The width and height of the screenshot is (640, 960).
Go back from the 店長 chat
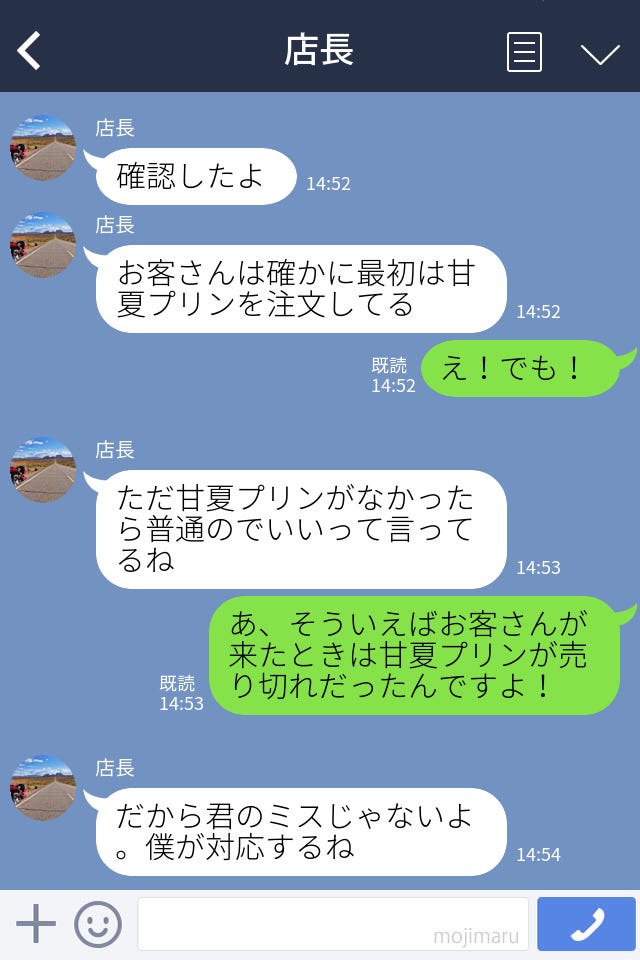click(x=30, y=51)
